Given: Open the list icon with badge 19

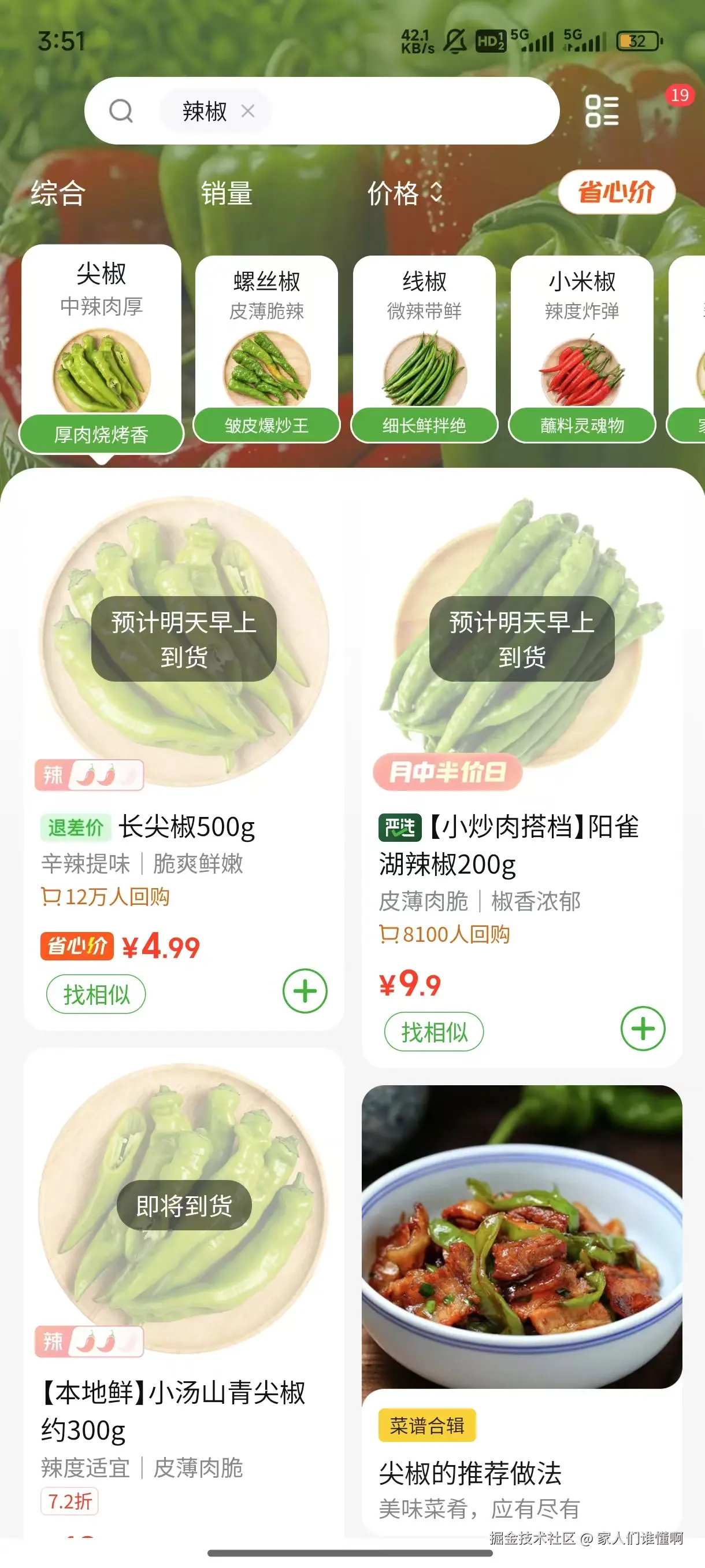Looking at the screenshot, I should click(603, 111).
